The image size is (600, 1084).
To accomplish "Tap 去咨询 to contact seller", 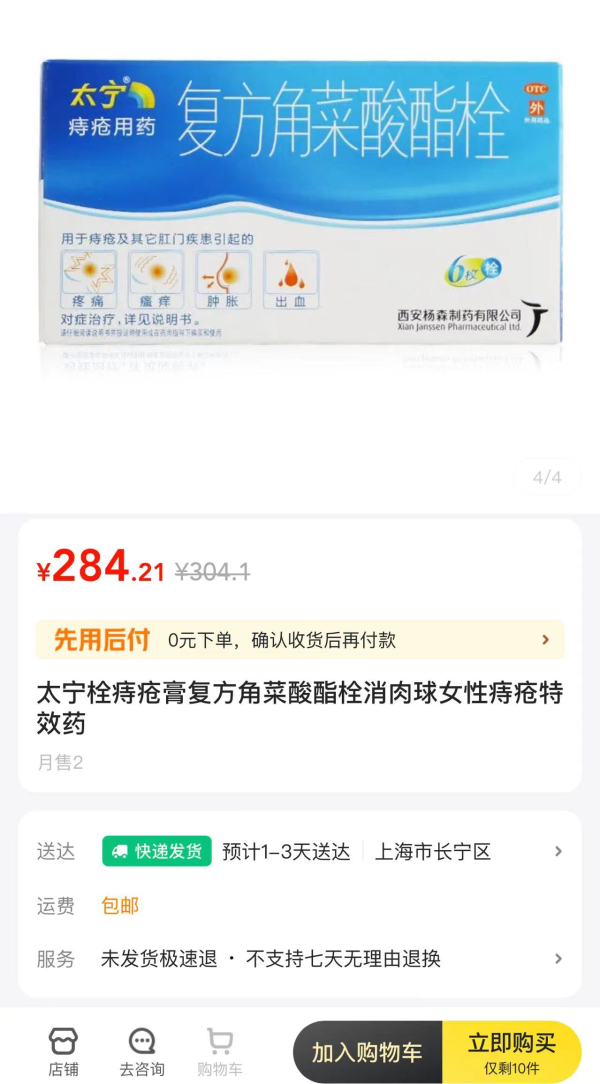I will coord(142,1052).
